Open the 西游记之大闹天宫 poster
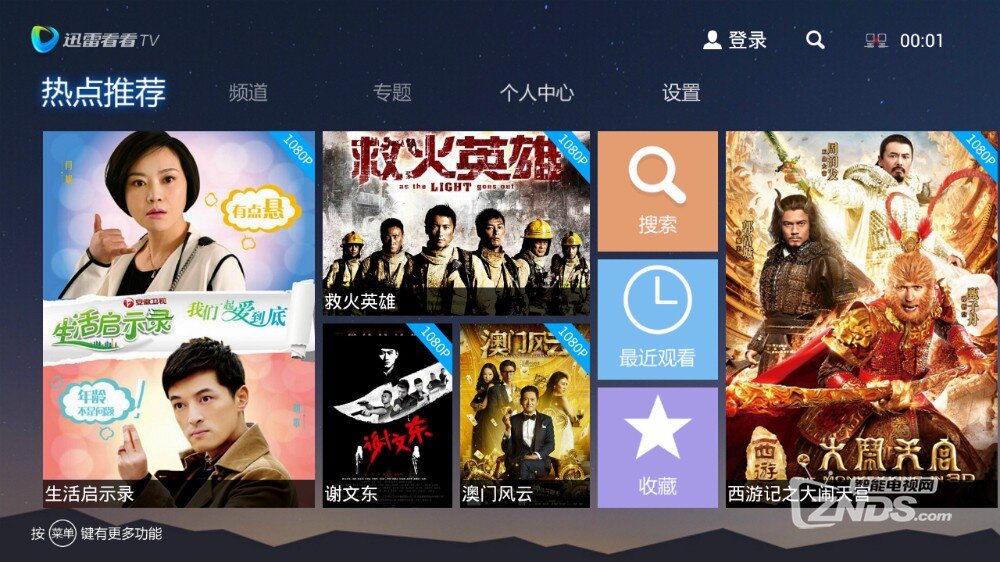This screenshot has width=1000, height=562. pos(861,319)
